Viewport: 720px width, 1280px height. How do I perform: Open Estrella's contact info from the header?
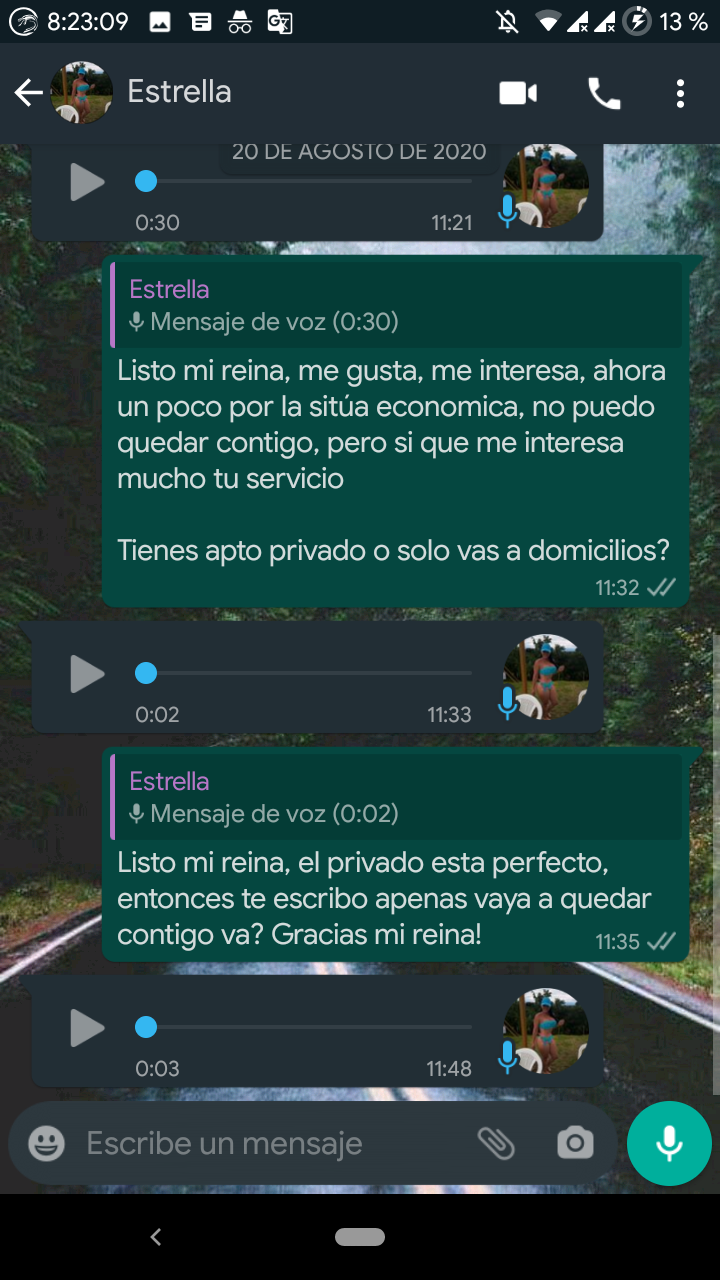tap(180, 92)
